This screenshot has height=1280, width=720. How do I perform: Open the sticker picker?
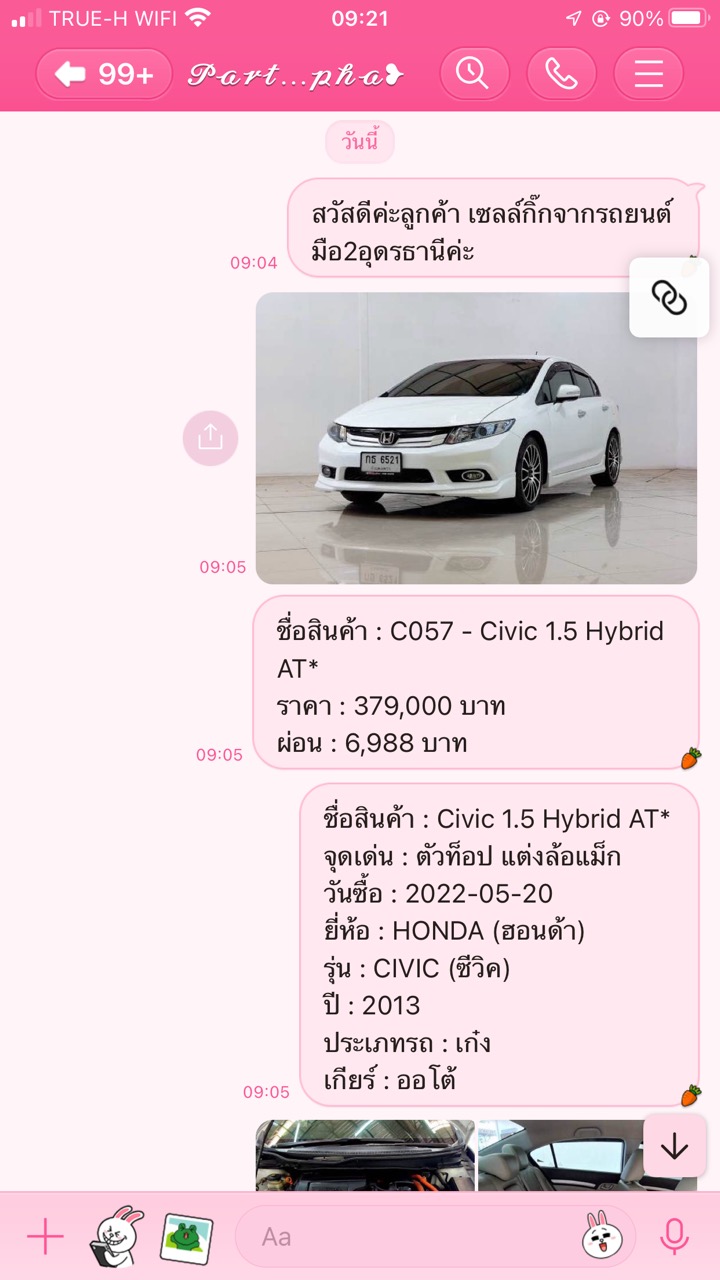pyautogui.click(x=601, y=1236)
